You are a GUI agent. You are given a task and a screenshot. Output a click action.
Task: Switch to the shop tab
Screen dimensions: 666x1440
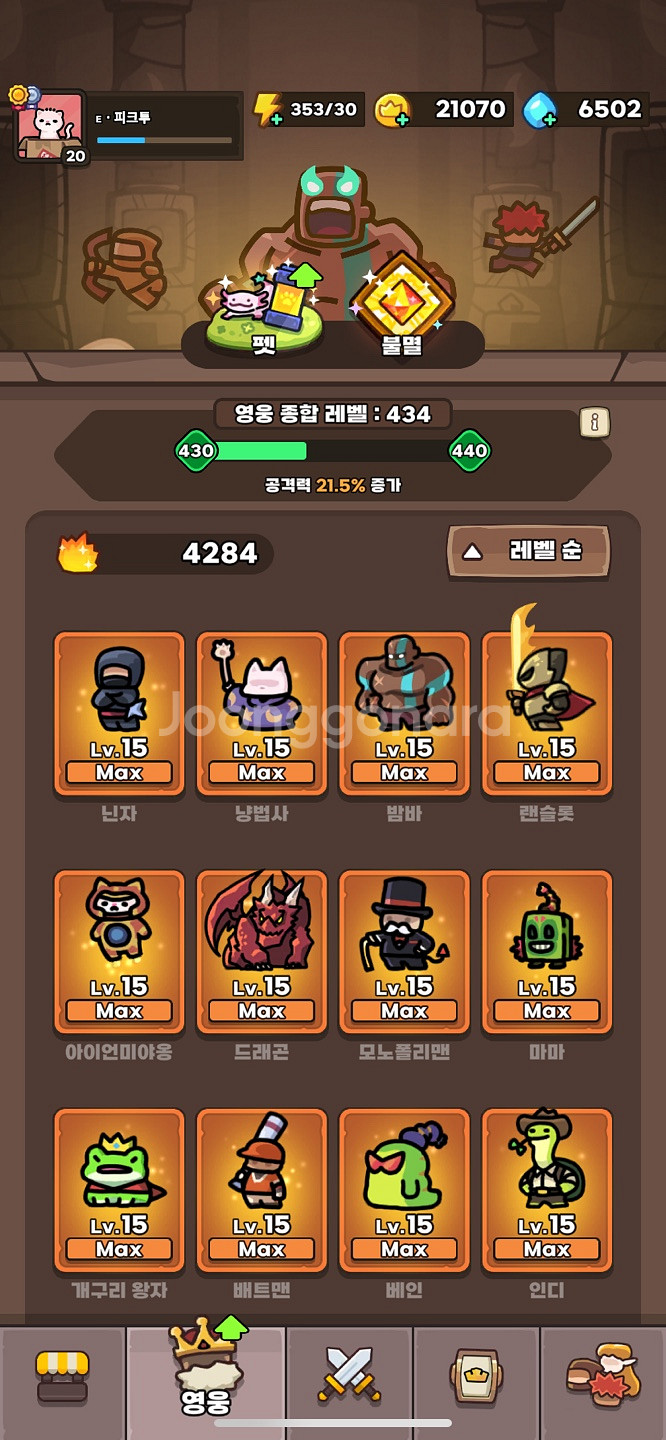point(62,1376)
